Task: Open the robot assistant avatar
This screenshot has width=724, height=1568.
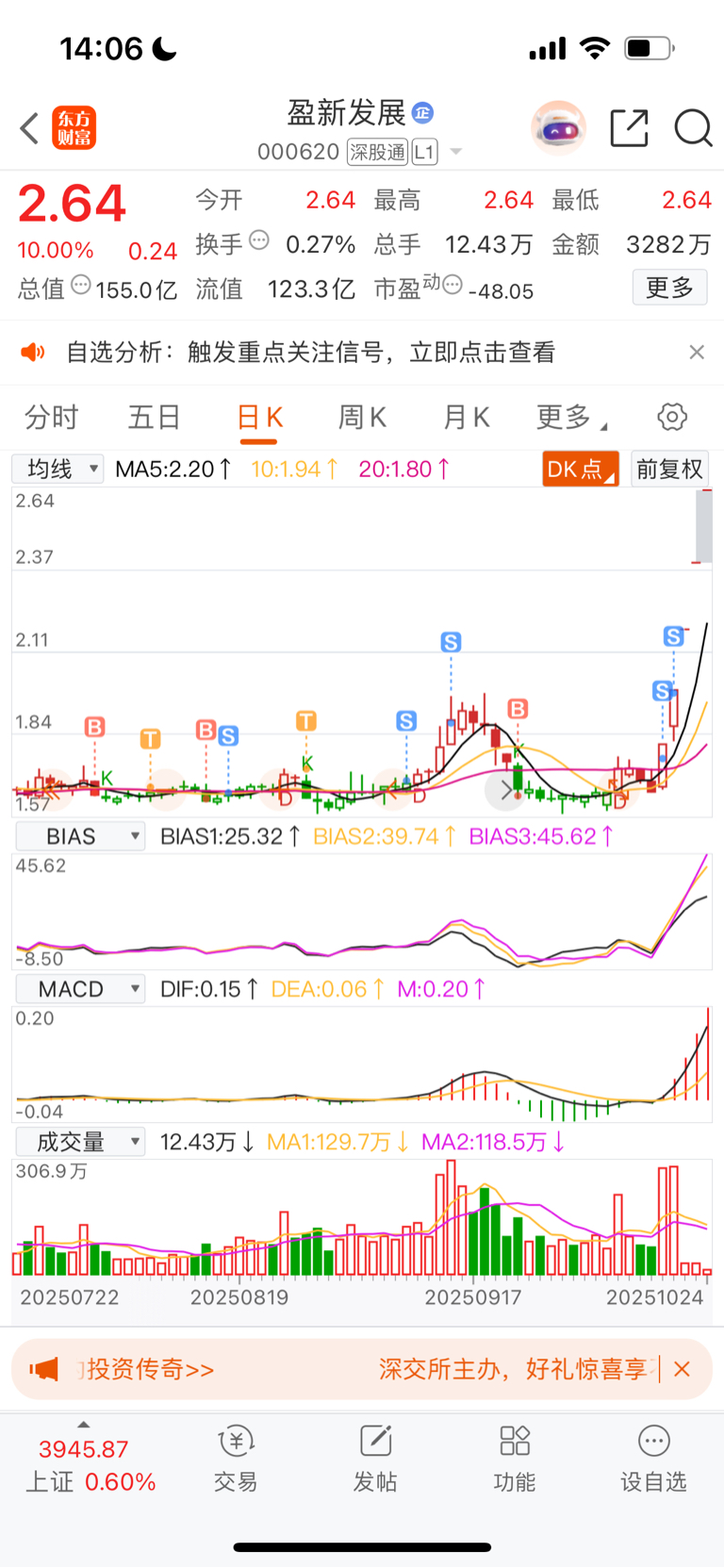Action: (x=558, y=127)
